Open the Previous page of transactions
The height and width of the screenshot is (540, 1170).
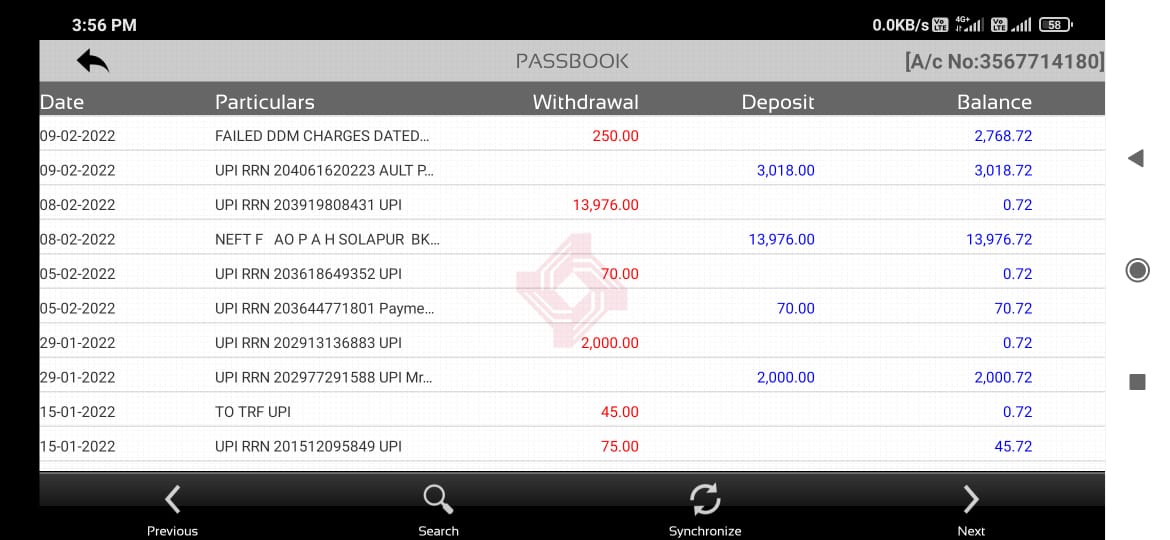172,507
